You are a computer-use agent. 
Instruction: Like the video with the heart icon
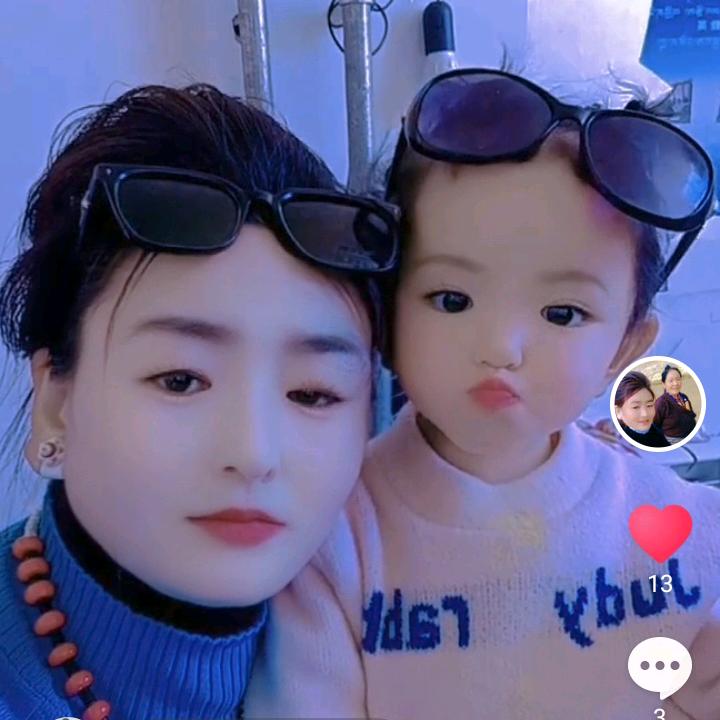[660, 533]
